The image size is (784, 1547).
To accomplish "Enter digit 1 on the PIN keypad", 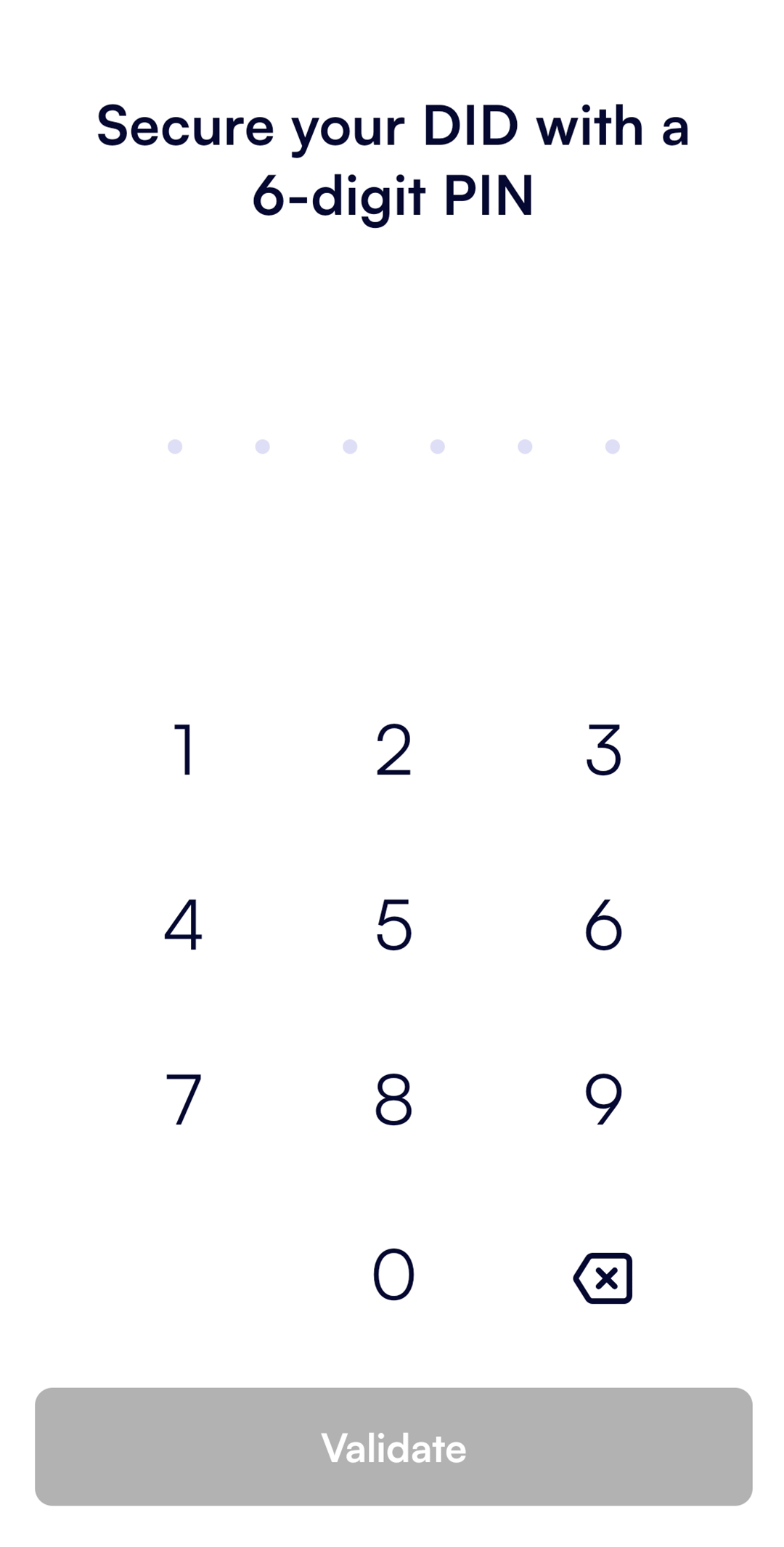I will (x=184, y=749).
